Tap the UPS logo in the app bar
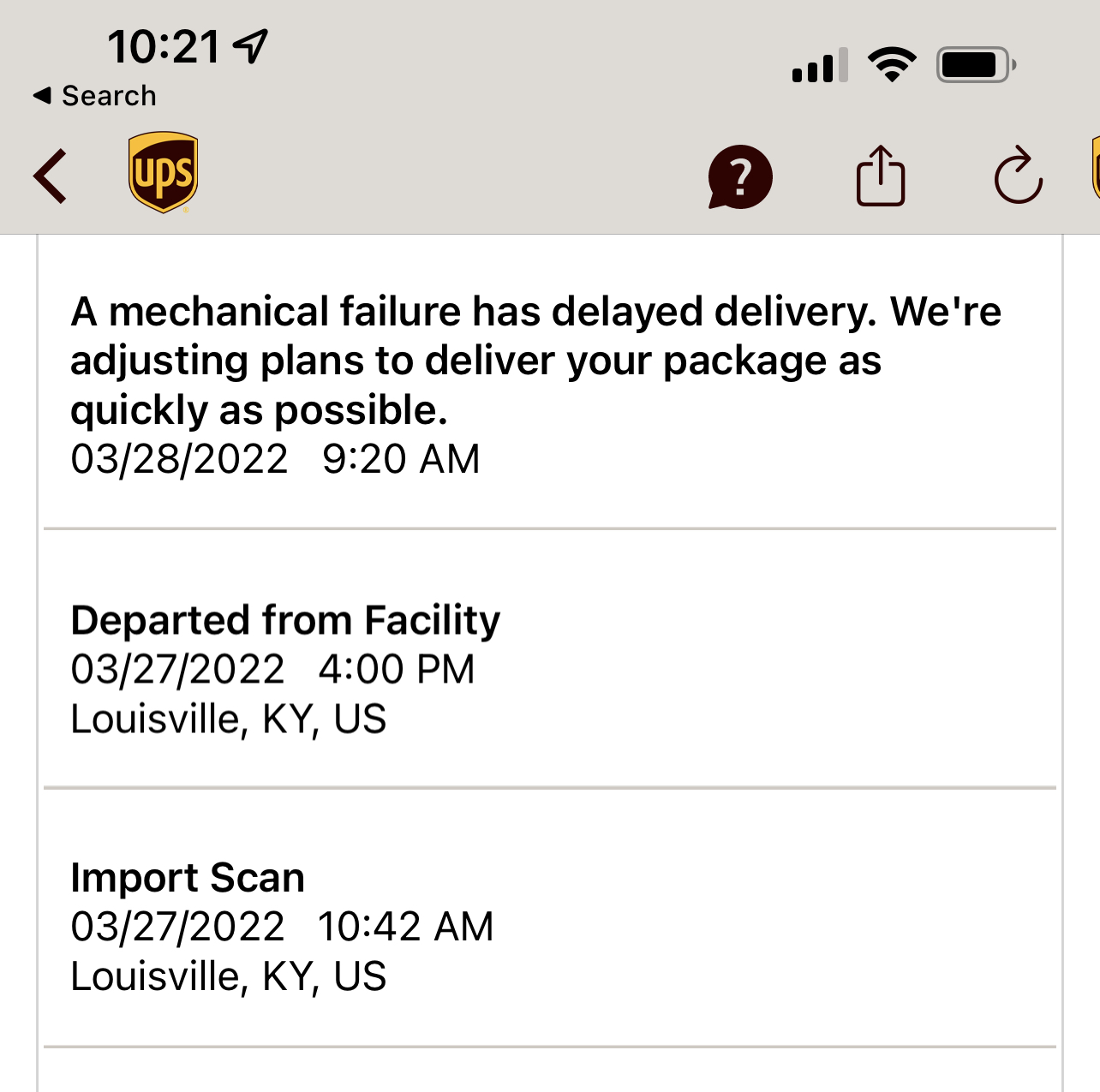 [163, 172]
